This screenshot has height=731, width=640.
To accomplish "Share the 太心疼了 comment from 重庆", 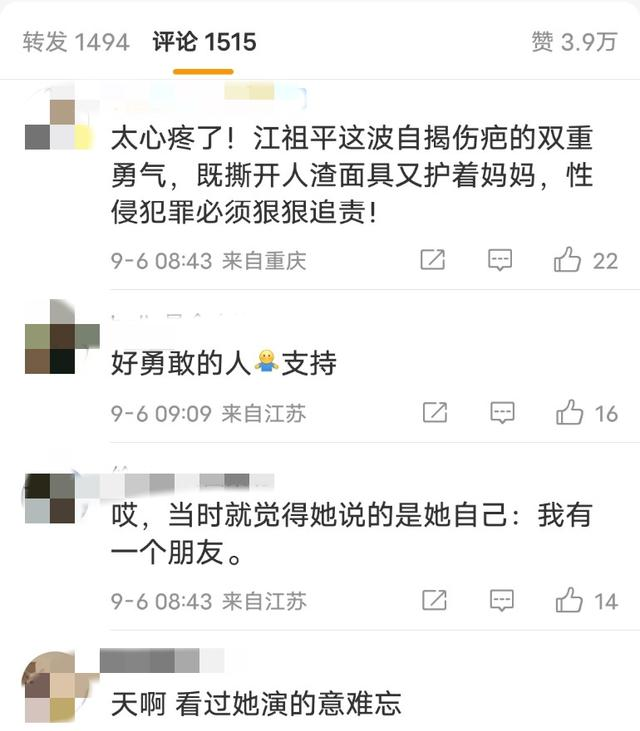I will [433, 261].
